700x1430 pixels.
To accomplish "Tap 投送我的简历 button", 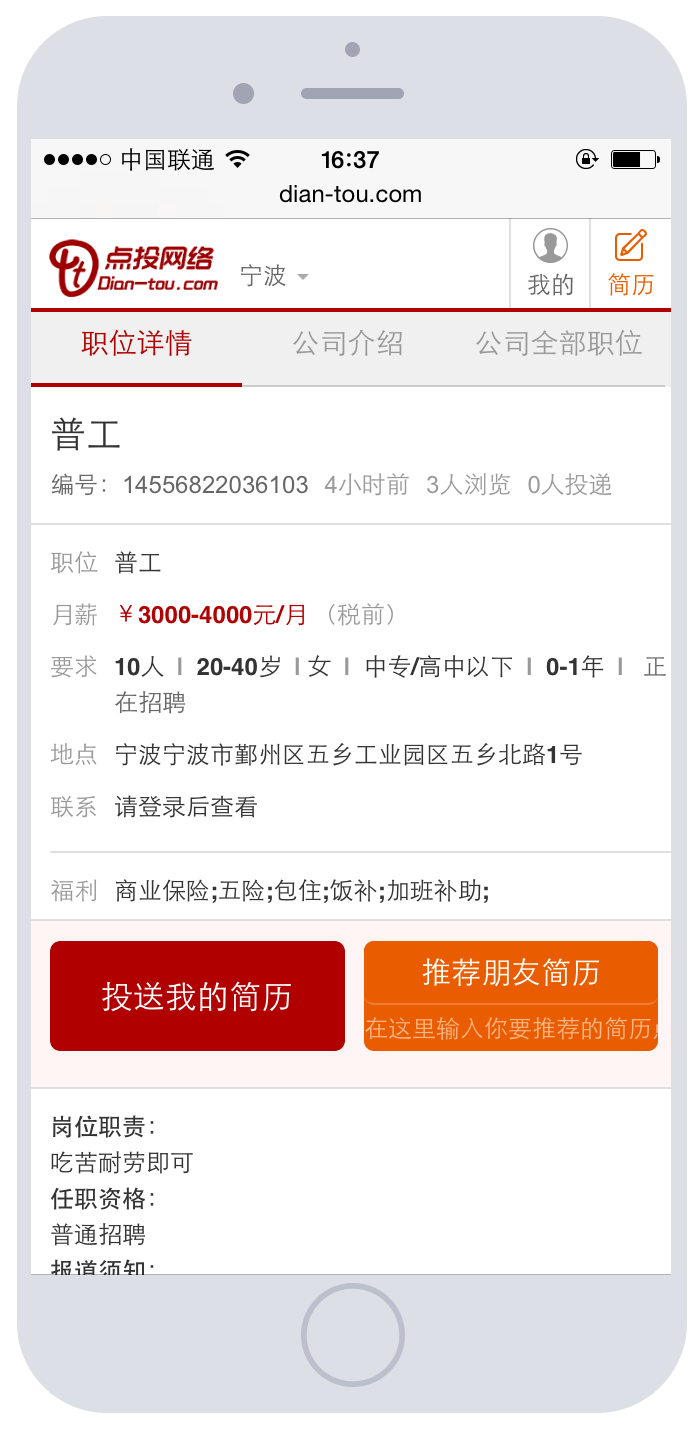I will (x=197, y=996).
